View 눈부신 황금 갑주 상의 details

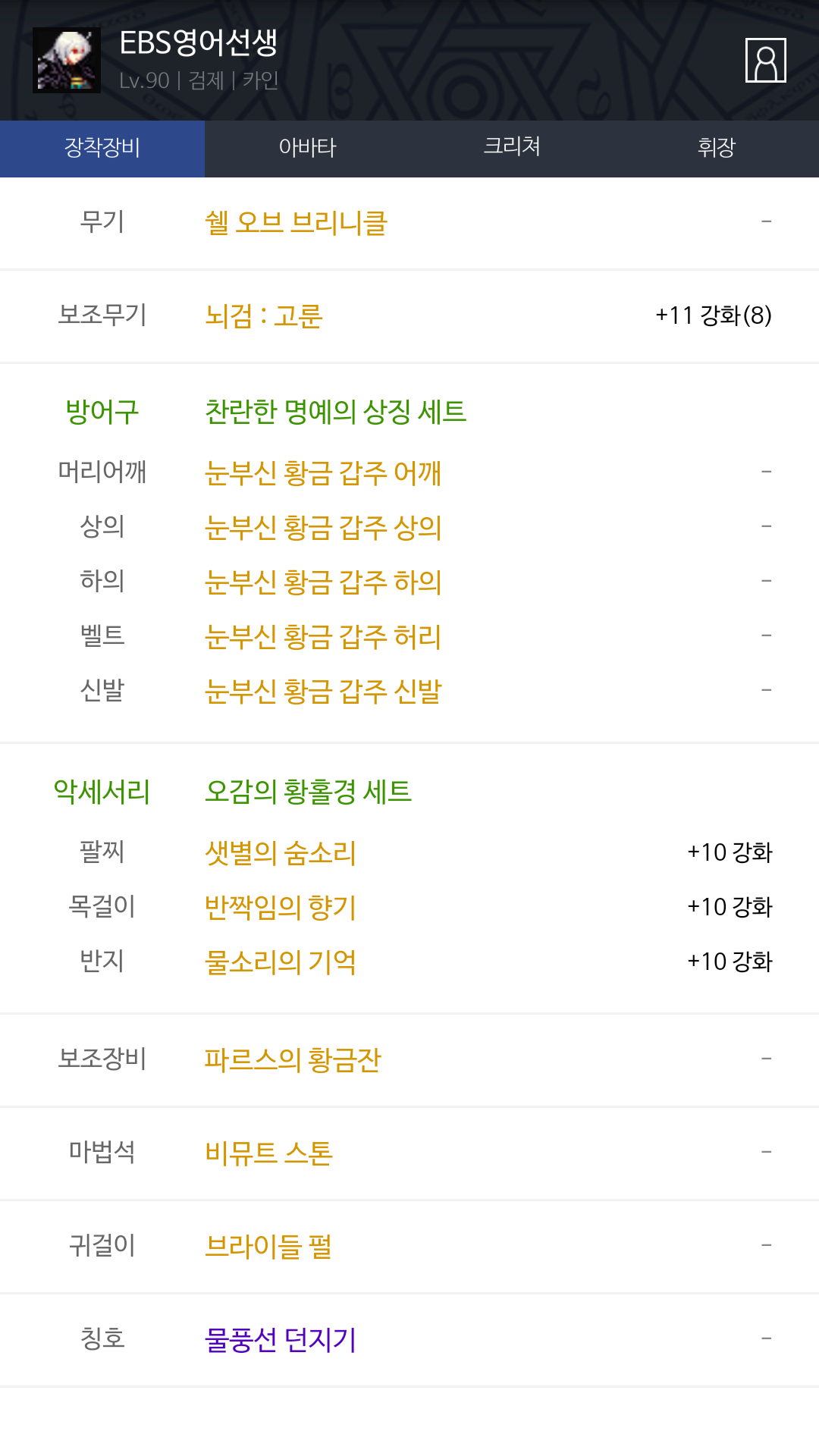[x=323, y=528]
